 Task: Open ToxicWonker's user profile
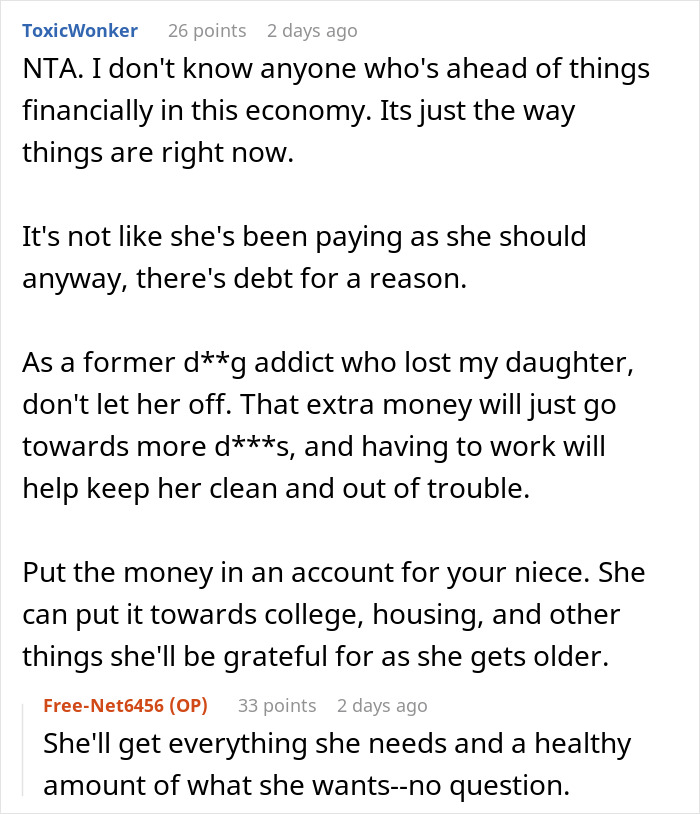[x=80, y=31]
